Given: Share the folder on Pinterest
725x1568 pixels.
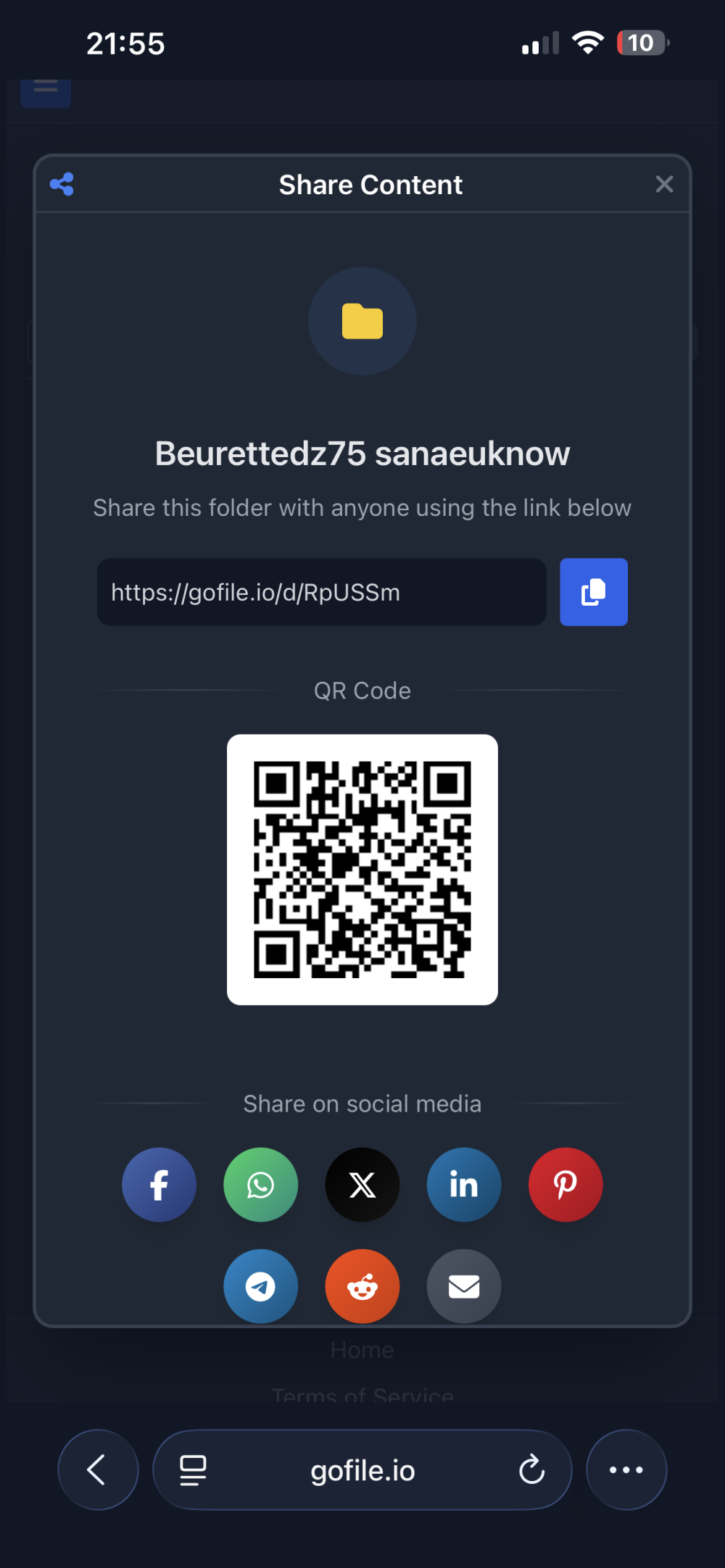Looking at the screenshot, I should click(x=565, y=1185).
